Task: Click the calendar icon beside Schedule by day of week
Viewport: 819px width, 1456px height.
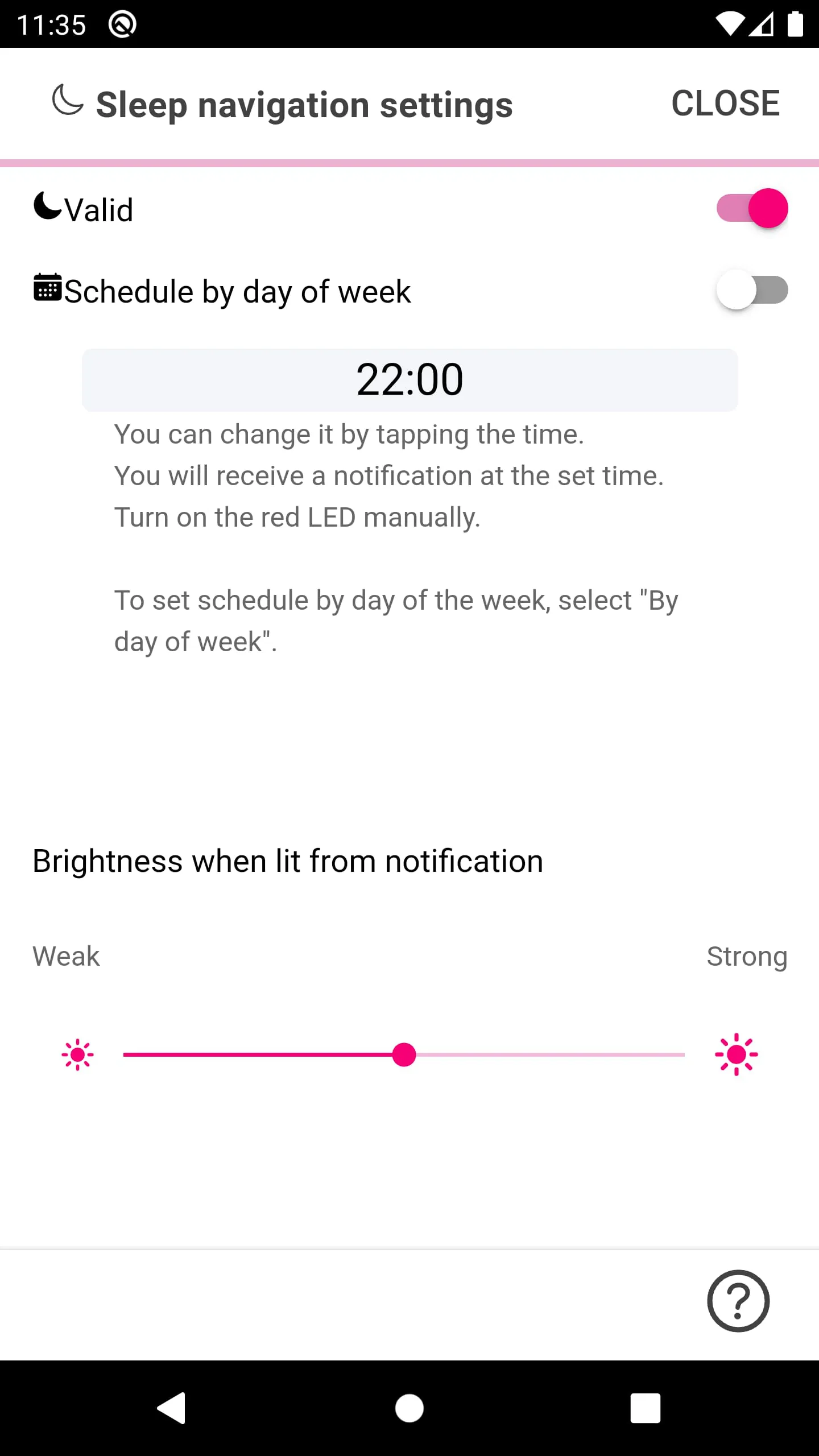Action: [48, 289]
